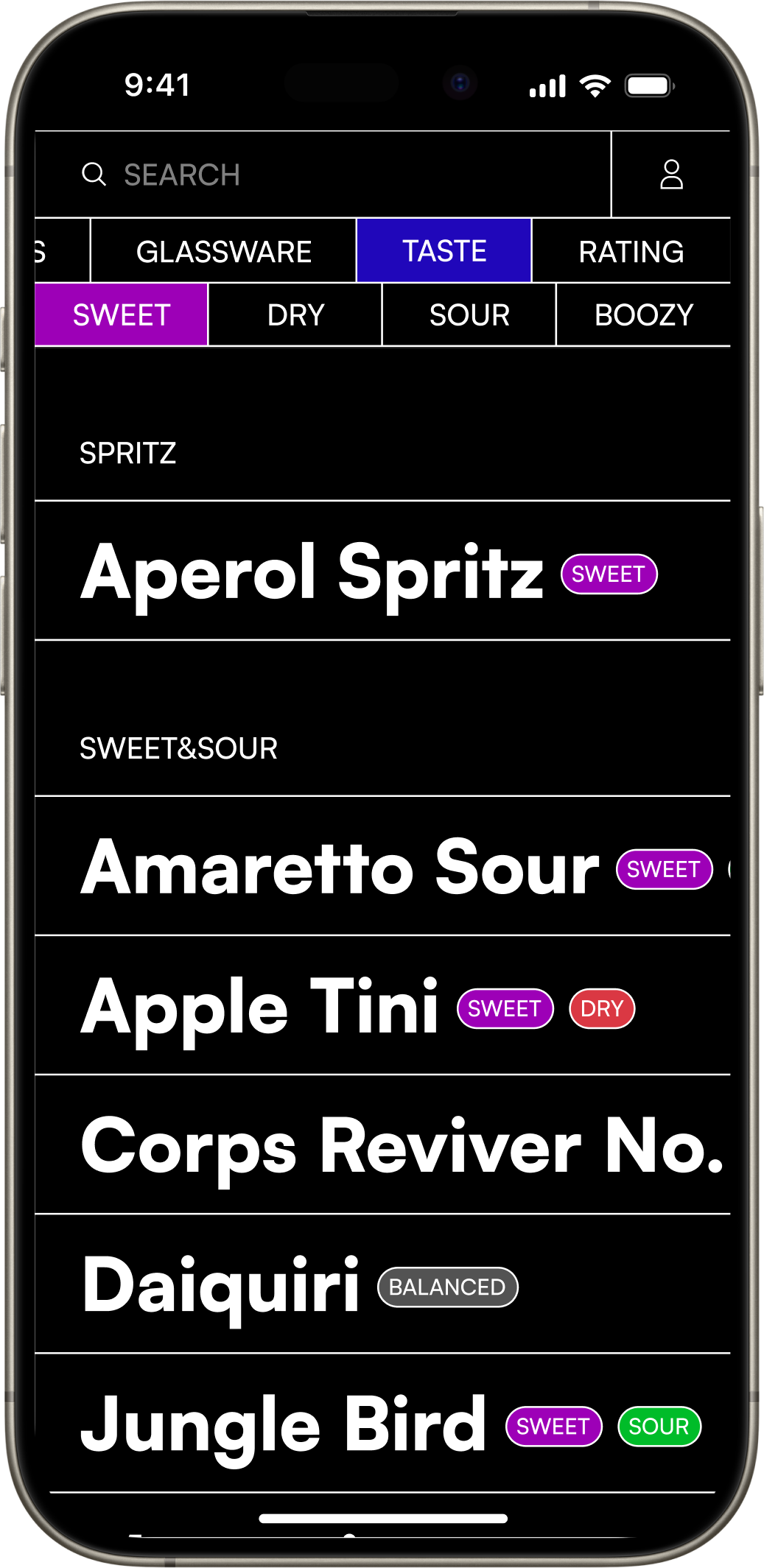Open the user profile icon

(670, 175)
